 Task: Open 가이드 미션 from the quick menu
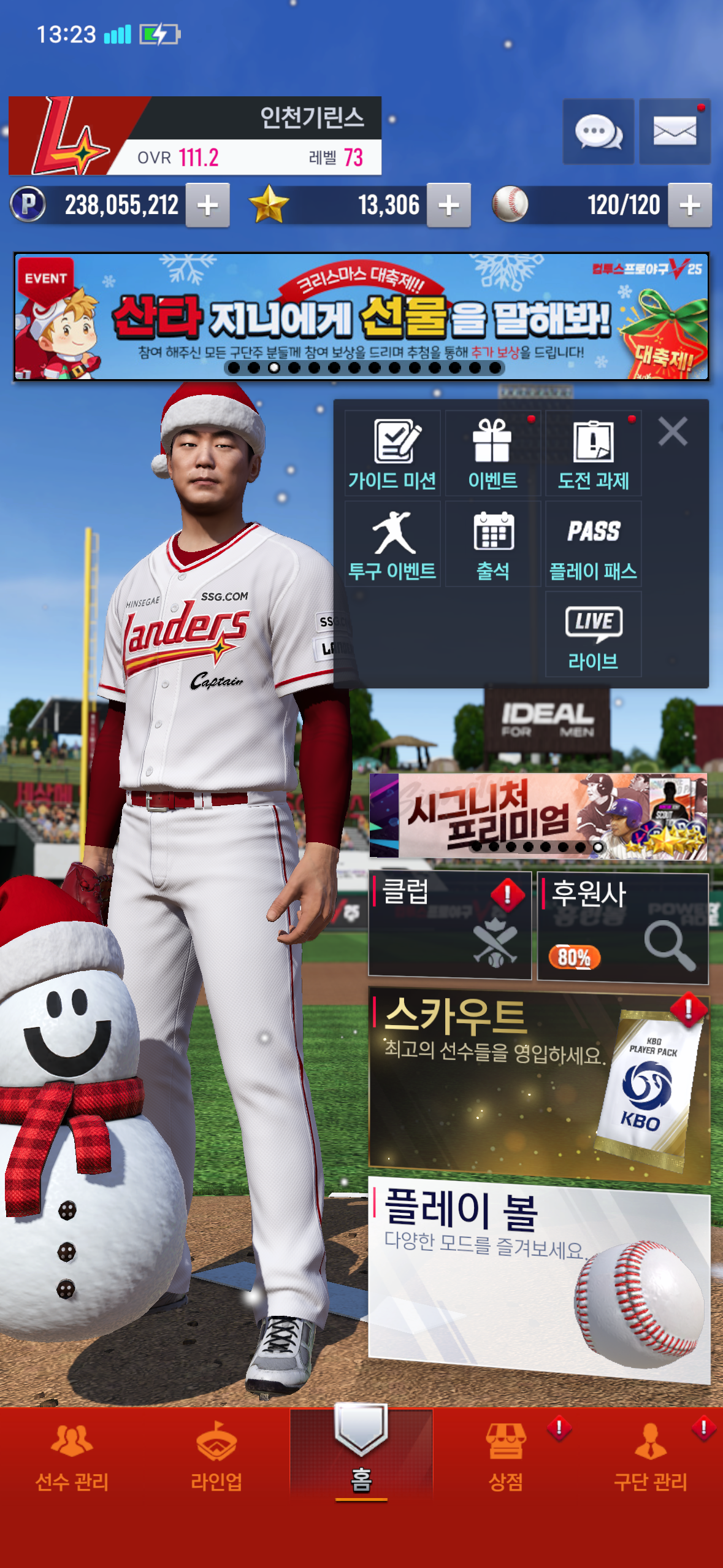click(392, 453)
